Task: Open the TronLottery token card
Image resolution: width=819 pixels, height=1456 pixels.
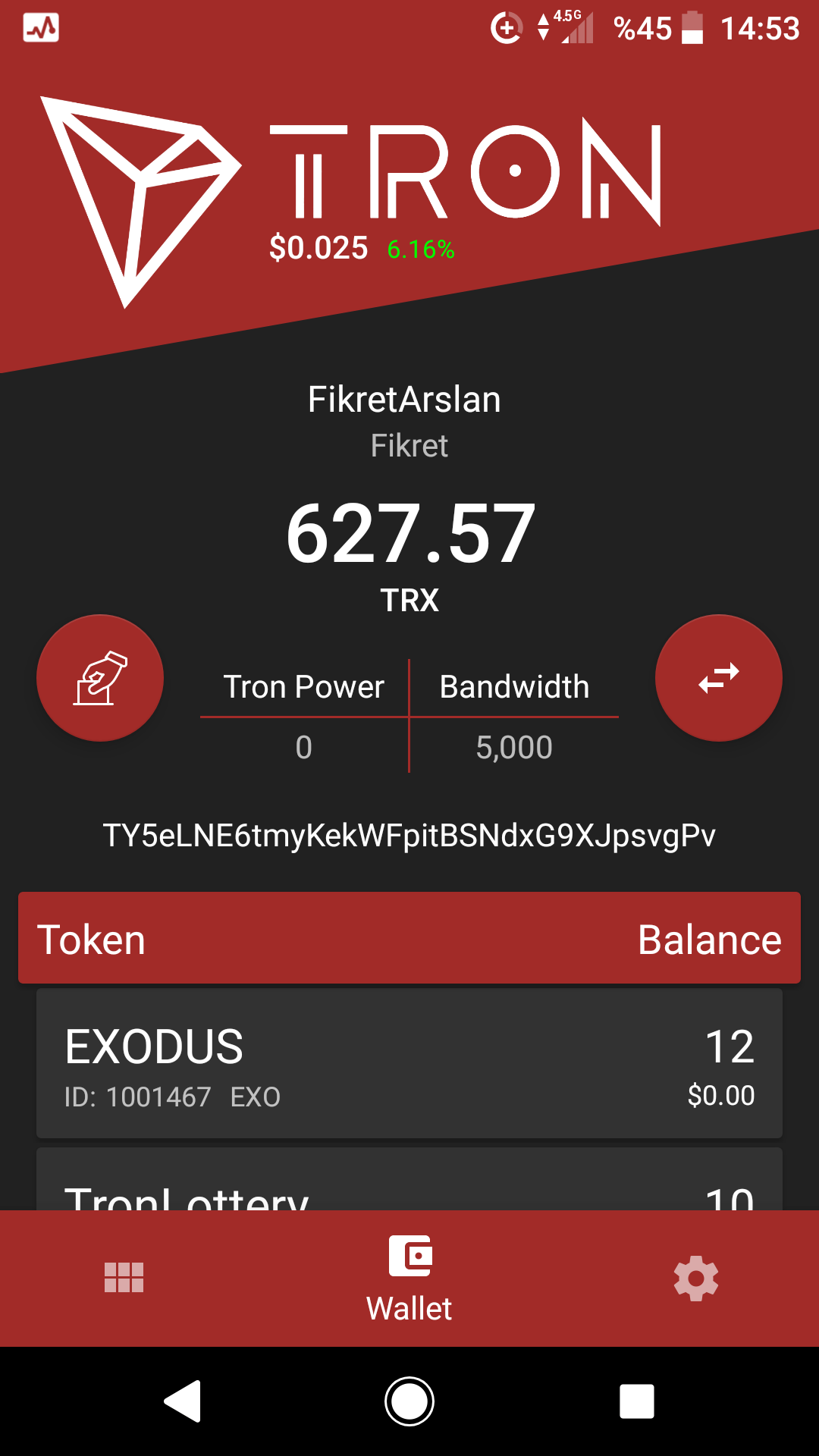Action: (x=409, y=1183)
